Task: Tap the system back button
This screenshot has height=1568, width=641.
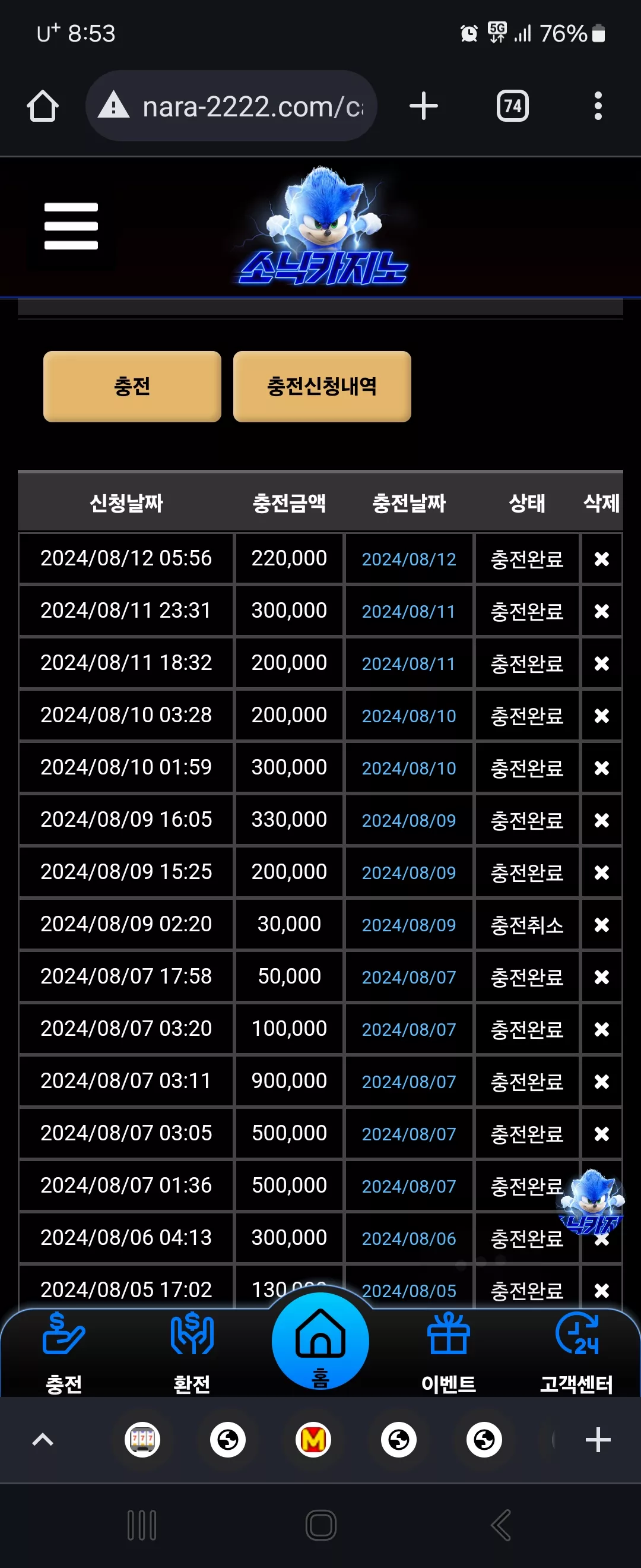Action: pos(500,1525)
